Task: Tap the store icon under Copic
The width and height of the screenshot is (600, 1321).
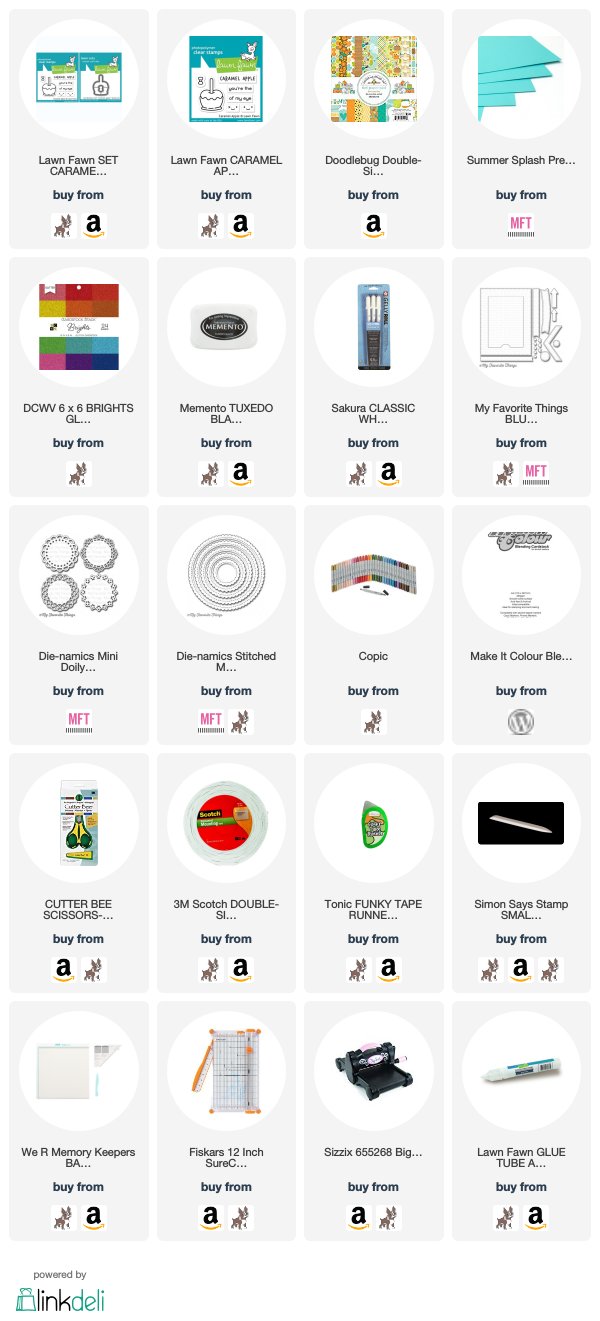Action: 373,721
